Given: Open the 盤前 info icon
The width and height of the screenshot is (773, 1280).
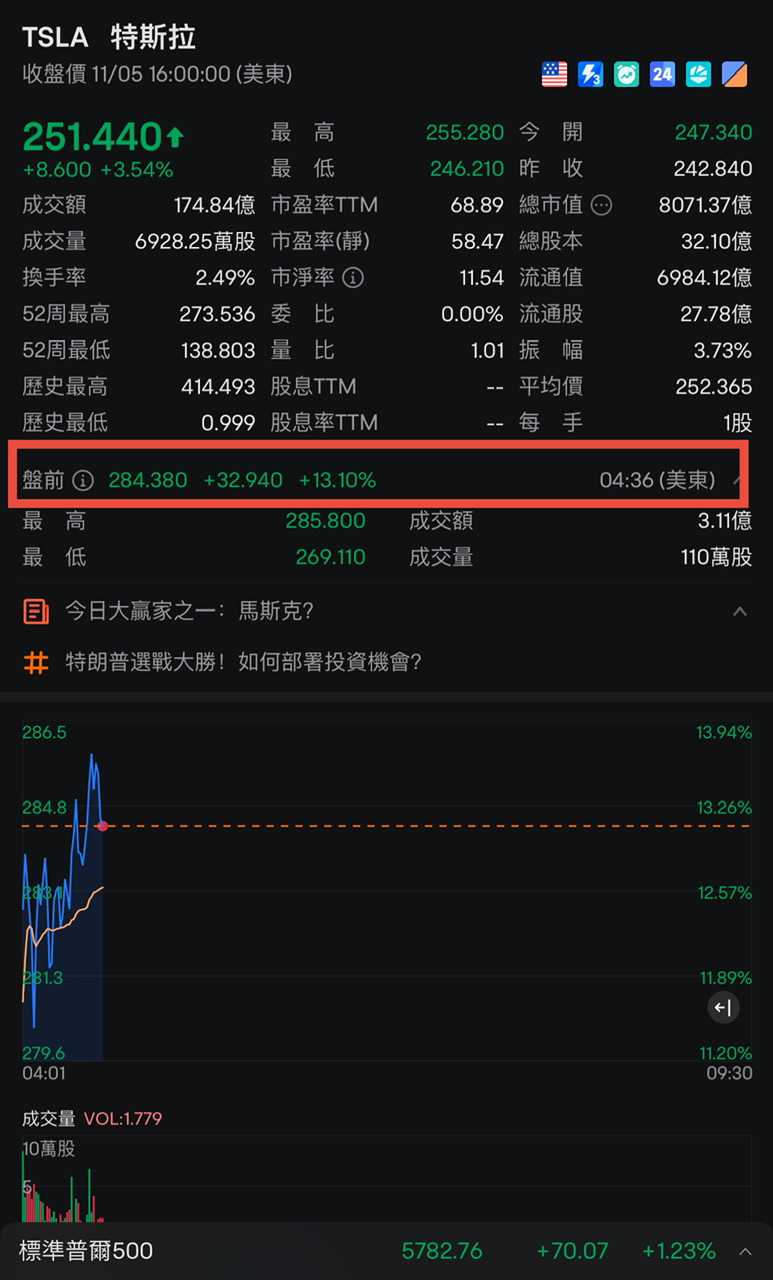Looking at the screenshot, I should pos(84,480).
